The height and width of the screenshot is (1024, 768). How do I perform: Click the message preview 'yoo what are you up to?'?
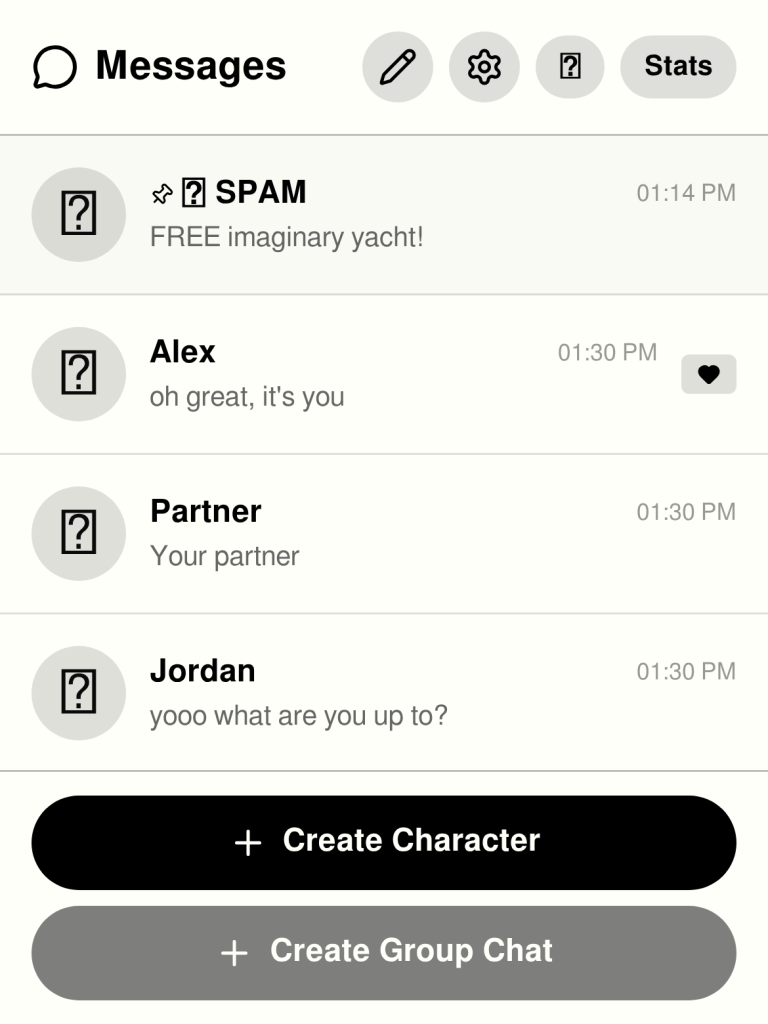tap(300, 715)
